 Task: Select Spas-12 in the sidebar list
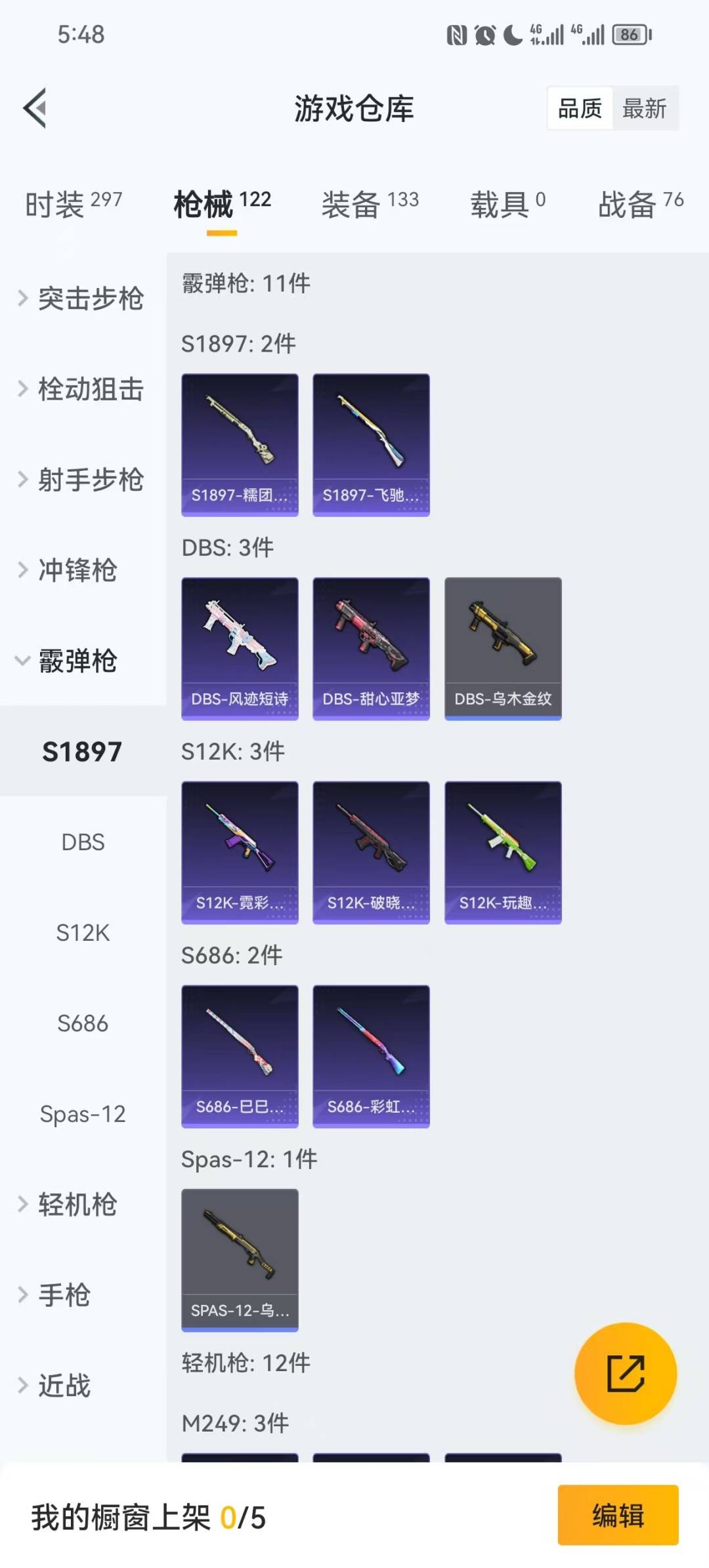point(84,1113)
